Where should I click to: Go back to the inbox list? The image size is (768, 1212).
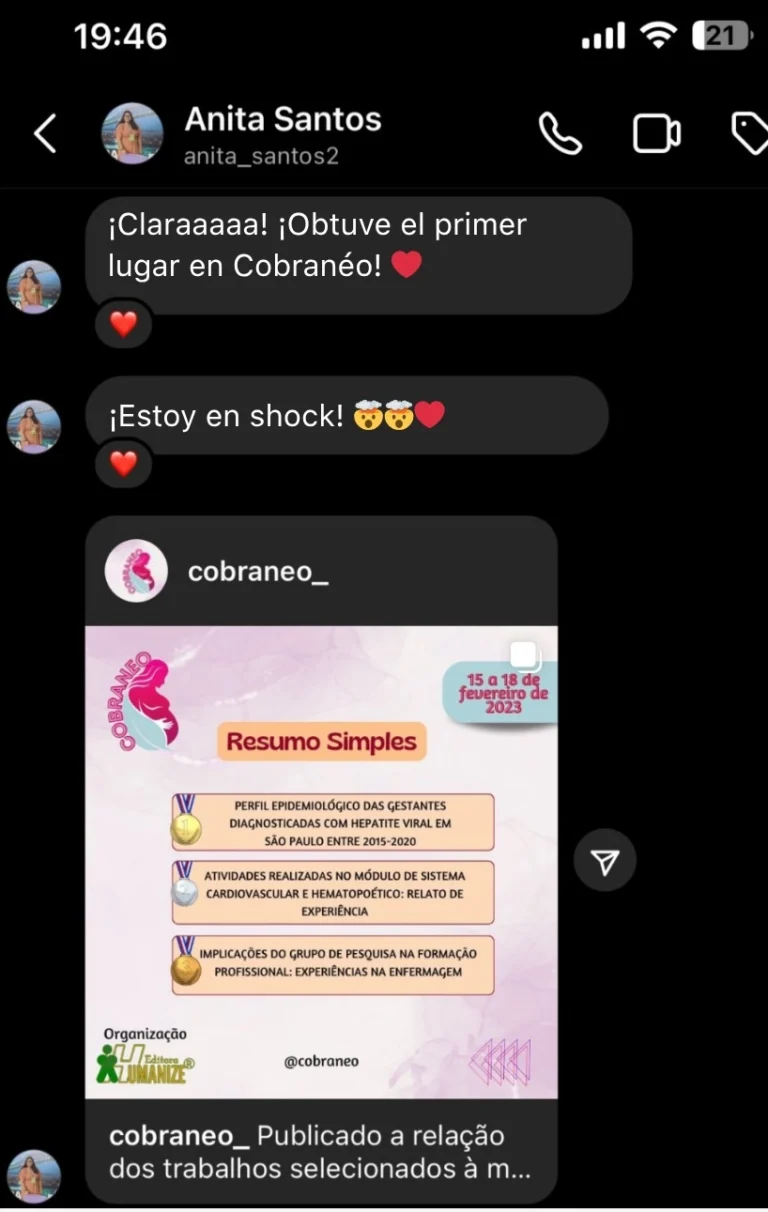pyautogui.click(x=45, y=133)
